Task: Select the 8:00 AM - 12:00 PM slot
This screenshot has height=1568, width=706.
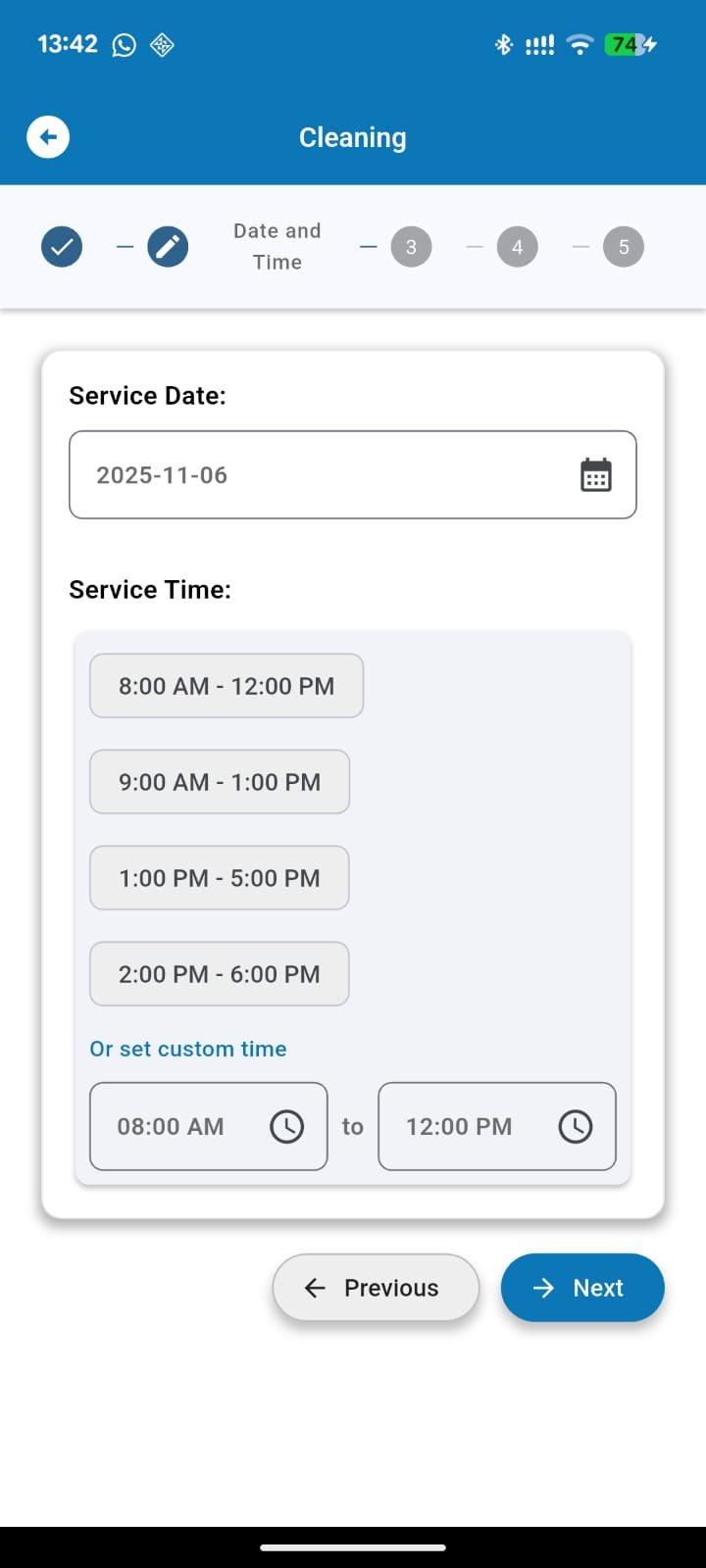Action: [x=226, y=686]
